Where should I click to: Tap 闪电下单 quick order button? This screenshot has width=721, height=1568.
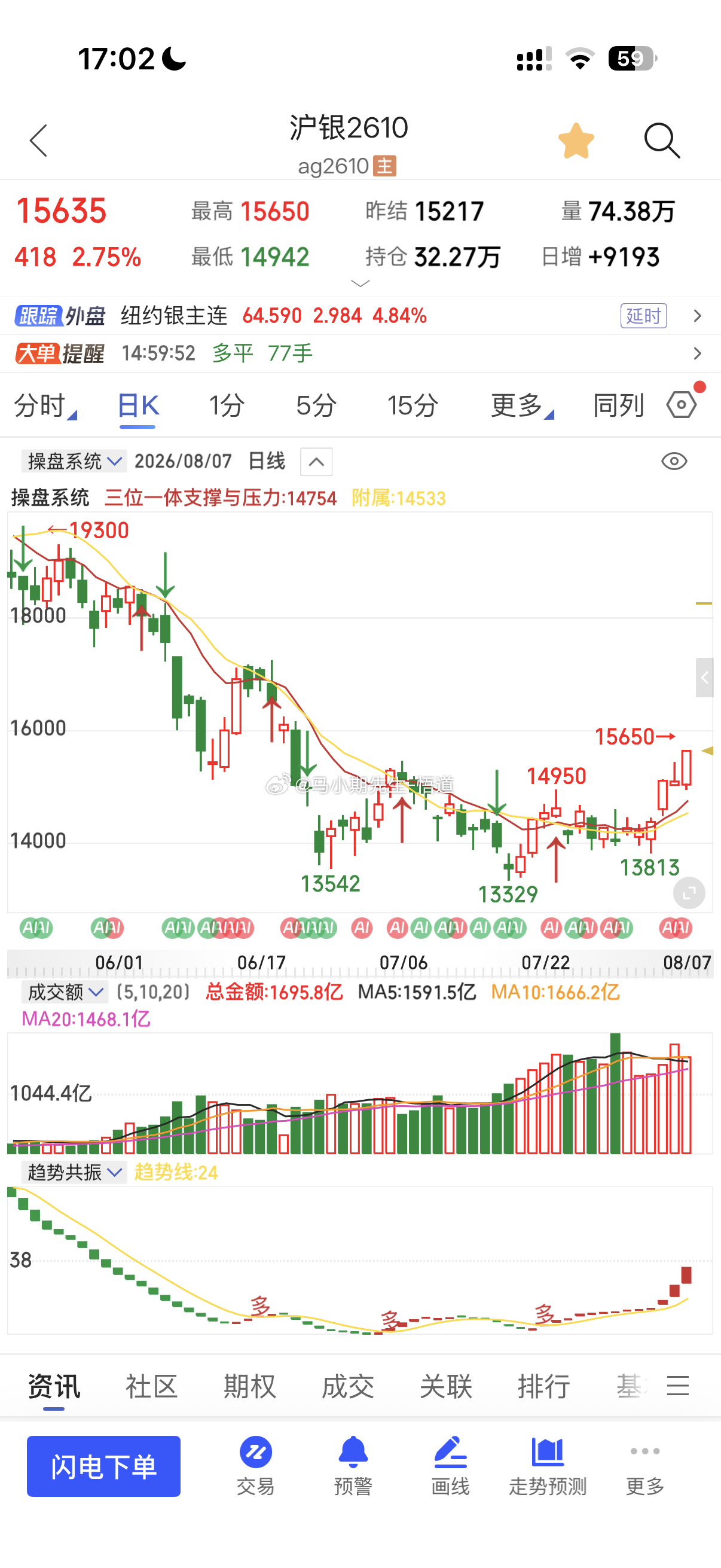coord(103,1466)
